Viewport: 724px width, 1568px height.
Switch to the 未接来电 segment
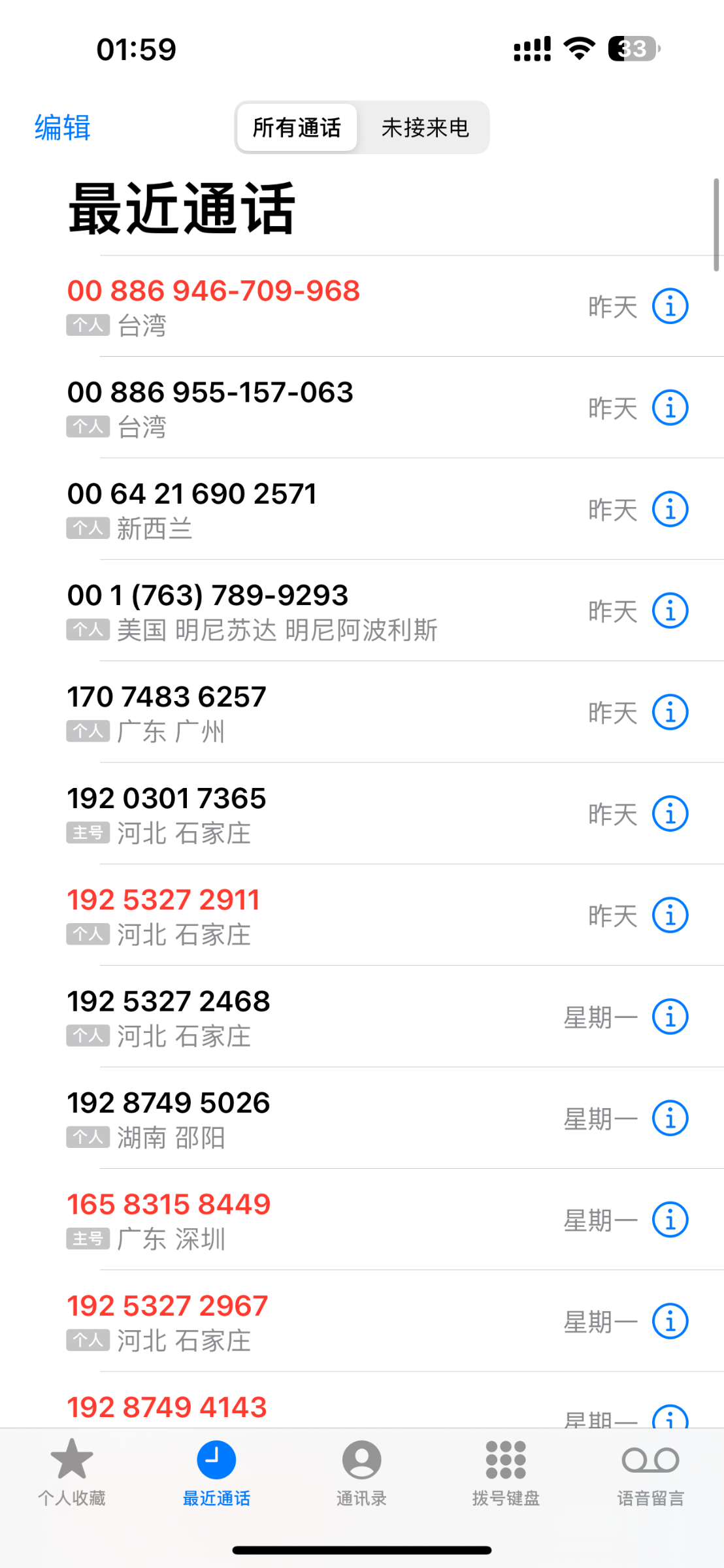tap(425, 127)
